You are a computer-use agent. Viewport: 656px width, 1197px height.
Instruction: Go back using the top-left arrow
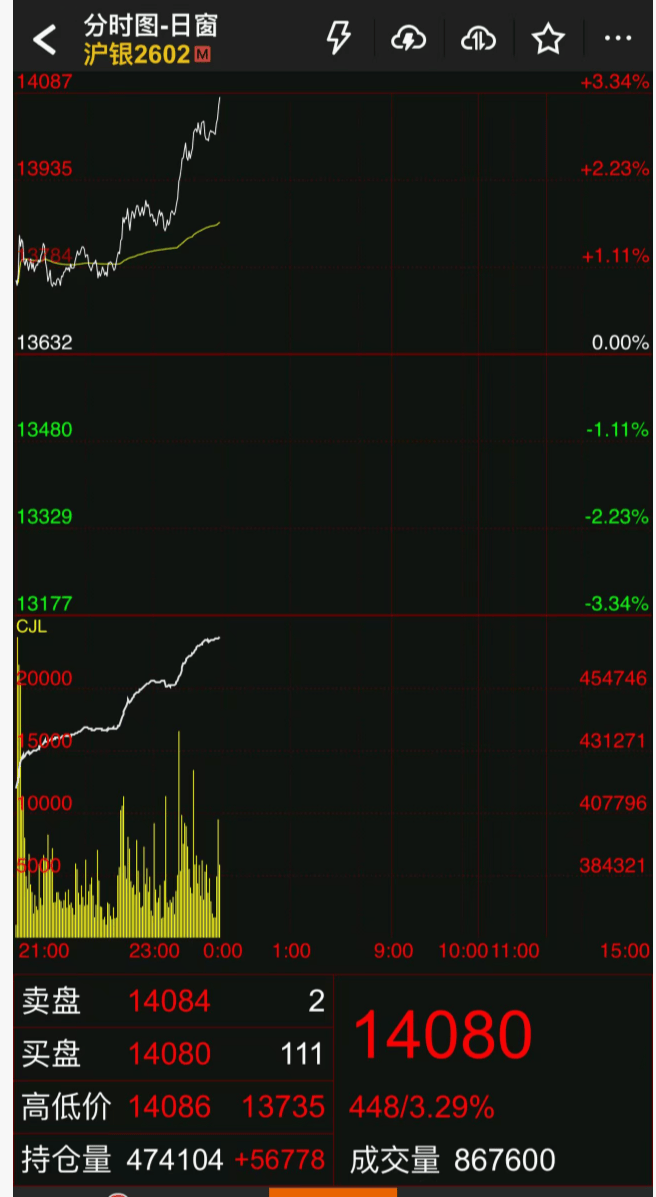[x=45, y=40]
